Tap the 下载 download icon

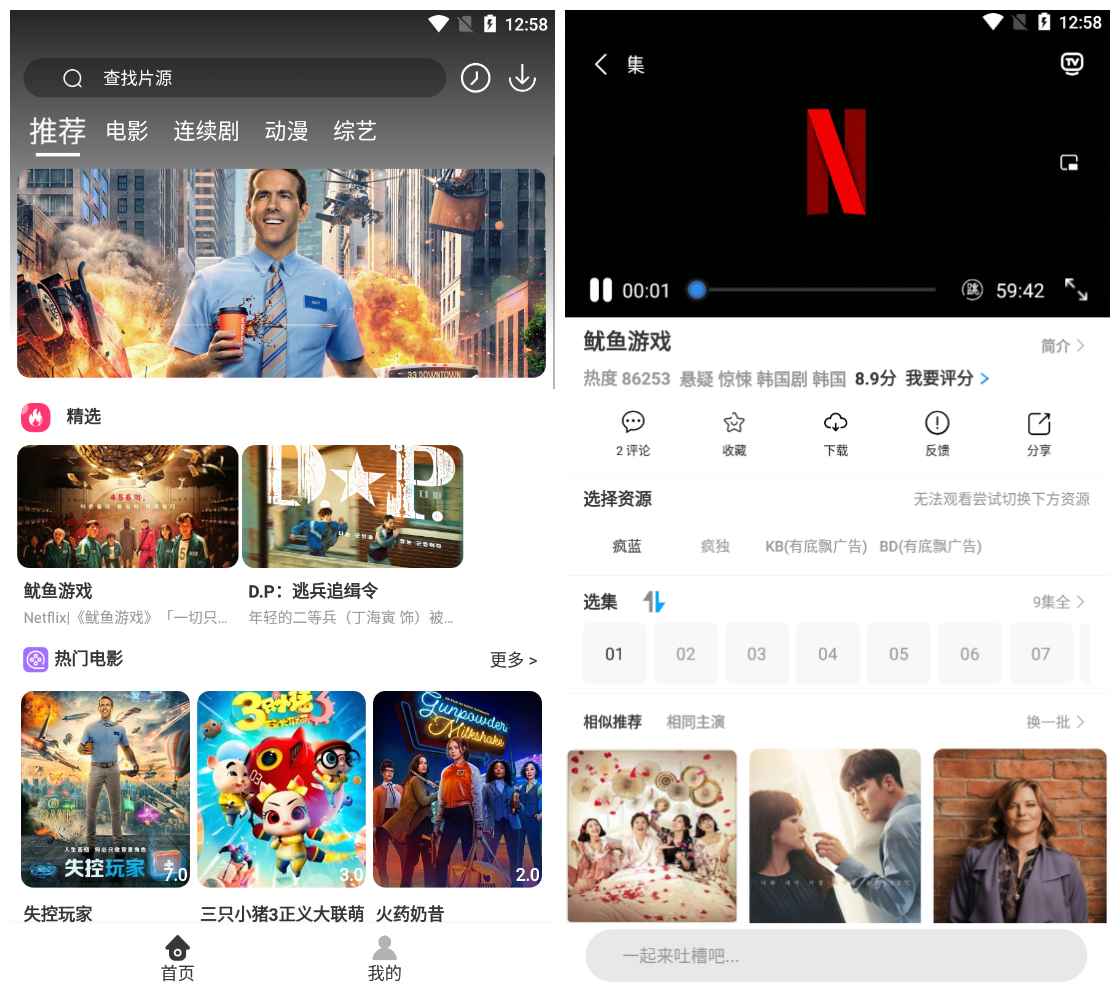pos(836,433)
